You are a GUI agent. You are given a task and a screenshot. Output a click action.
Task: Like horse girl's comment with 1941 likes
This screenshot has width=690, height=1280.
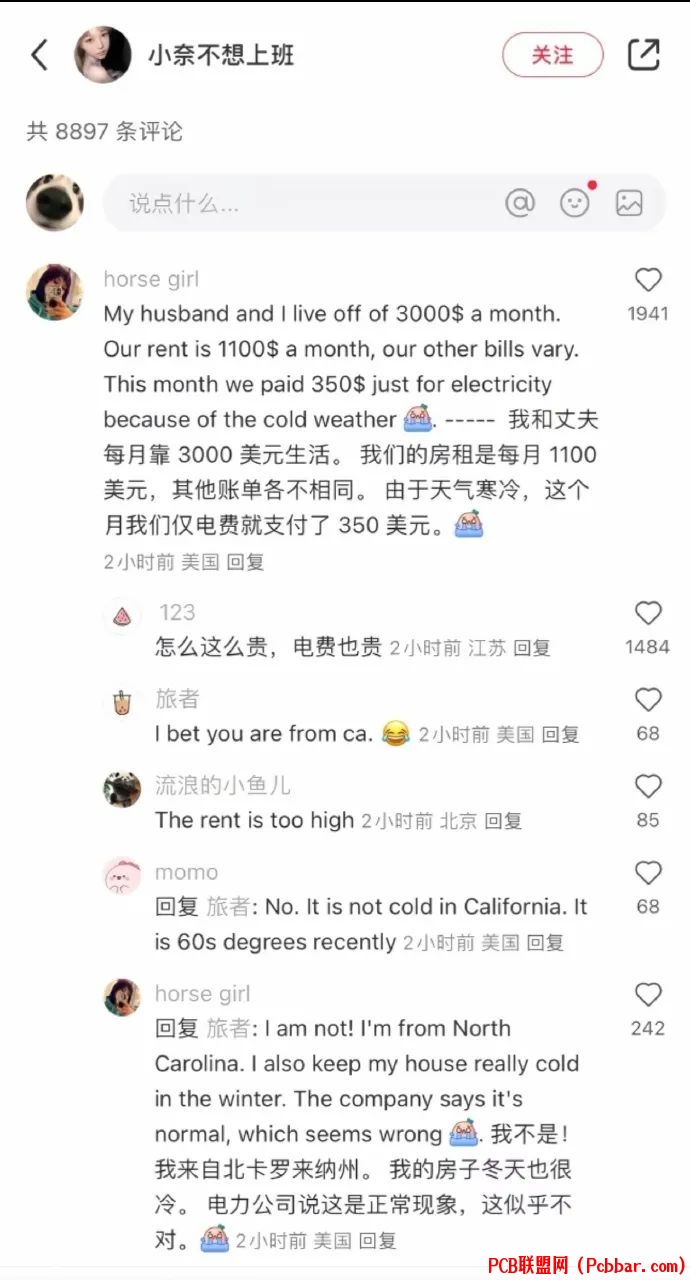click(648, 281)
